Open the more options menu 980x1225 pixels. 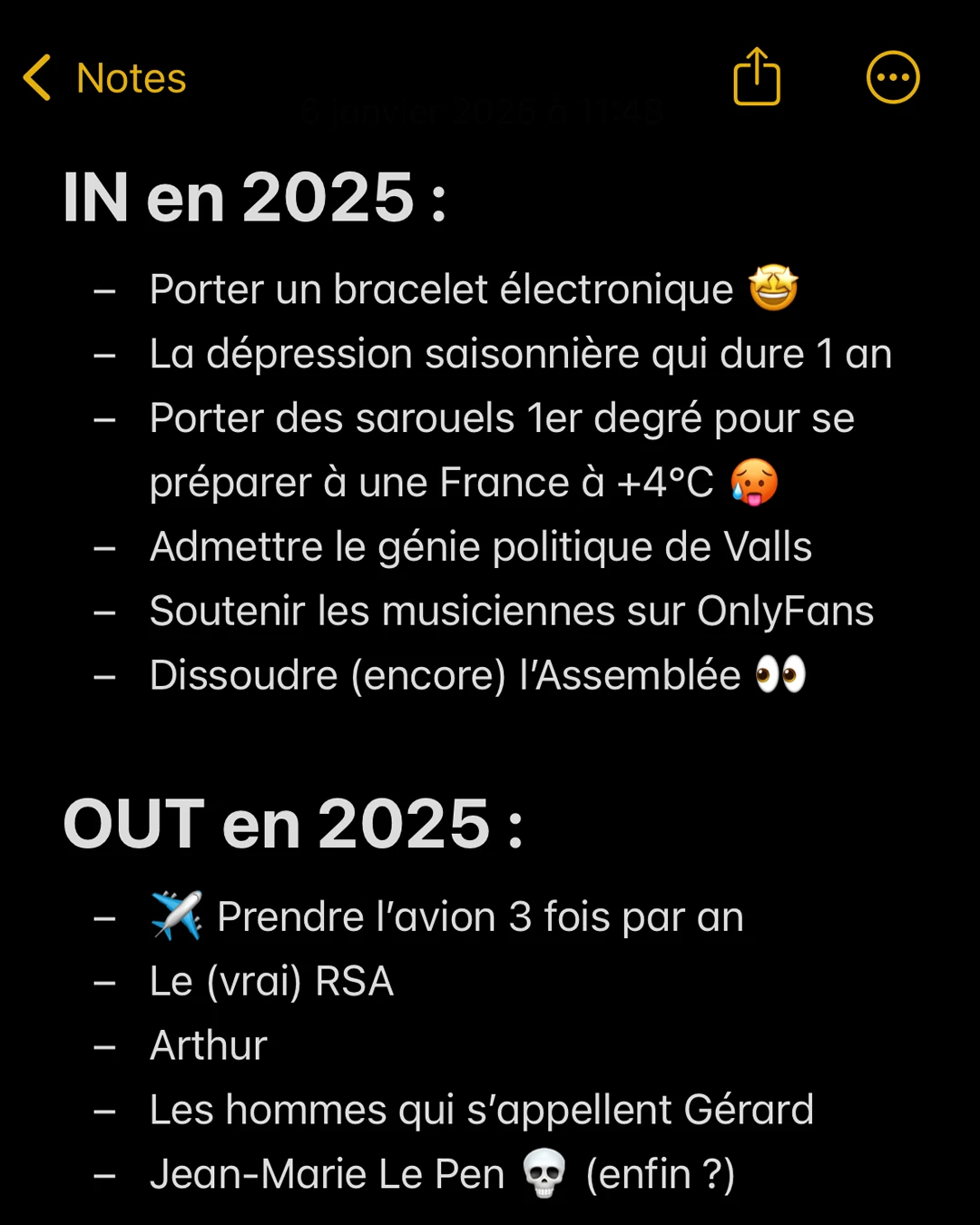(893, 77)
